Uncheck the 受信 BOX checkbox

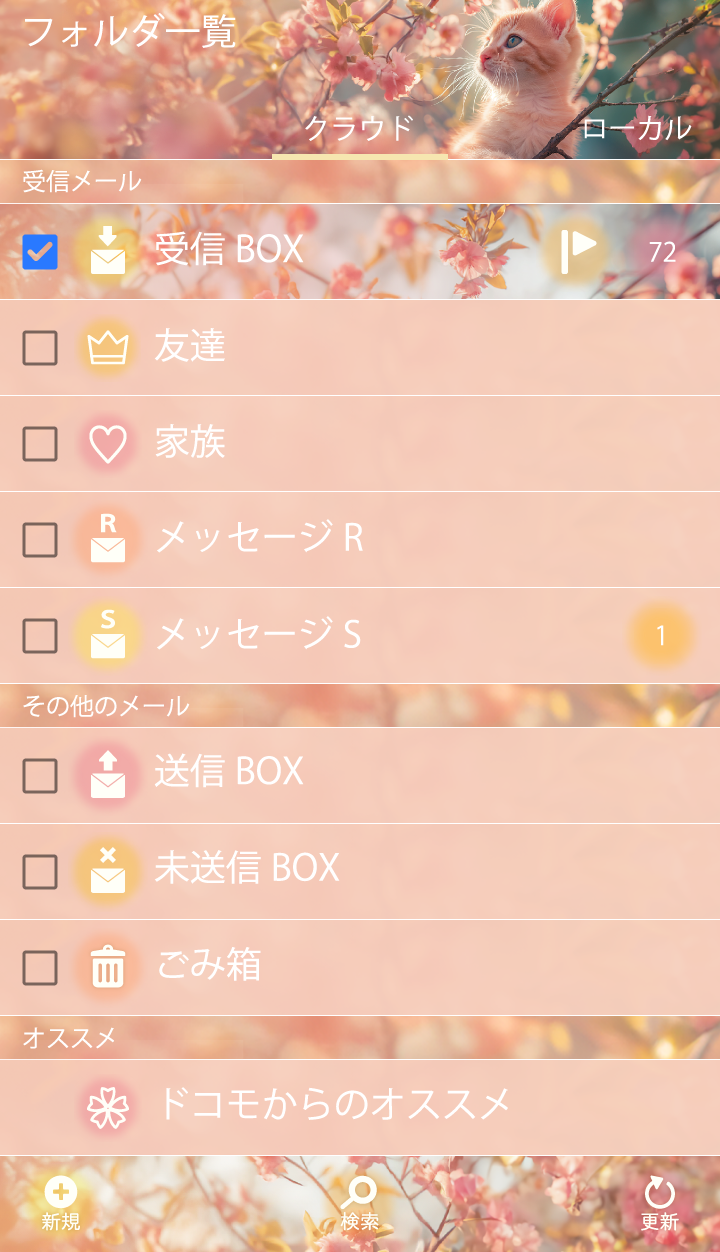[x=40, y=252]
